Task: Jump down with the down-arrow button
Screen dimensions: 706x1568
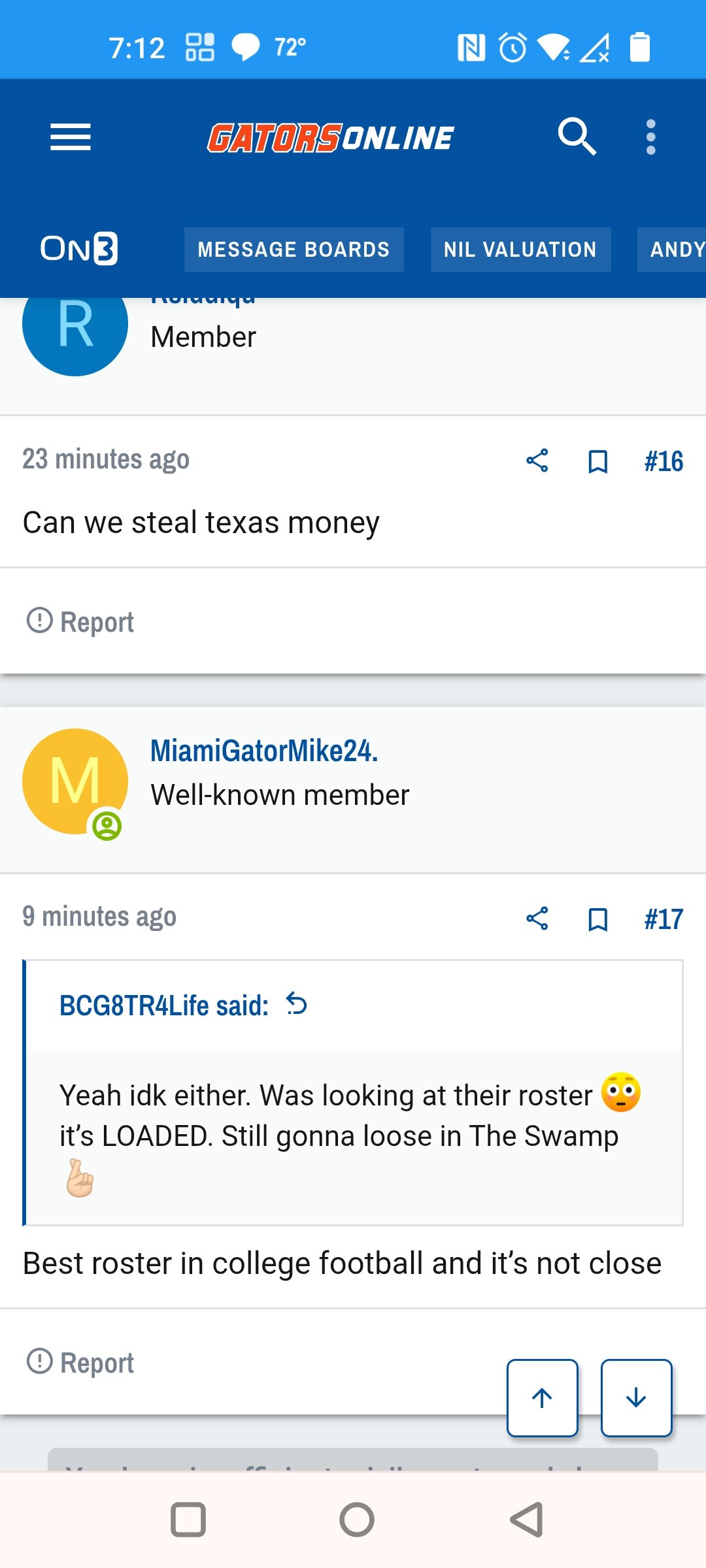Action: (x=636, y=1398)
